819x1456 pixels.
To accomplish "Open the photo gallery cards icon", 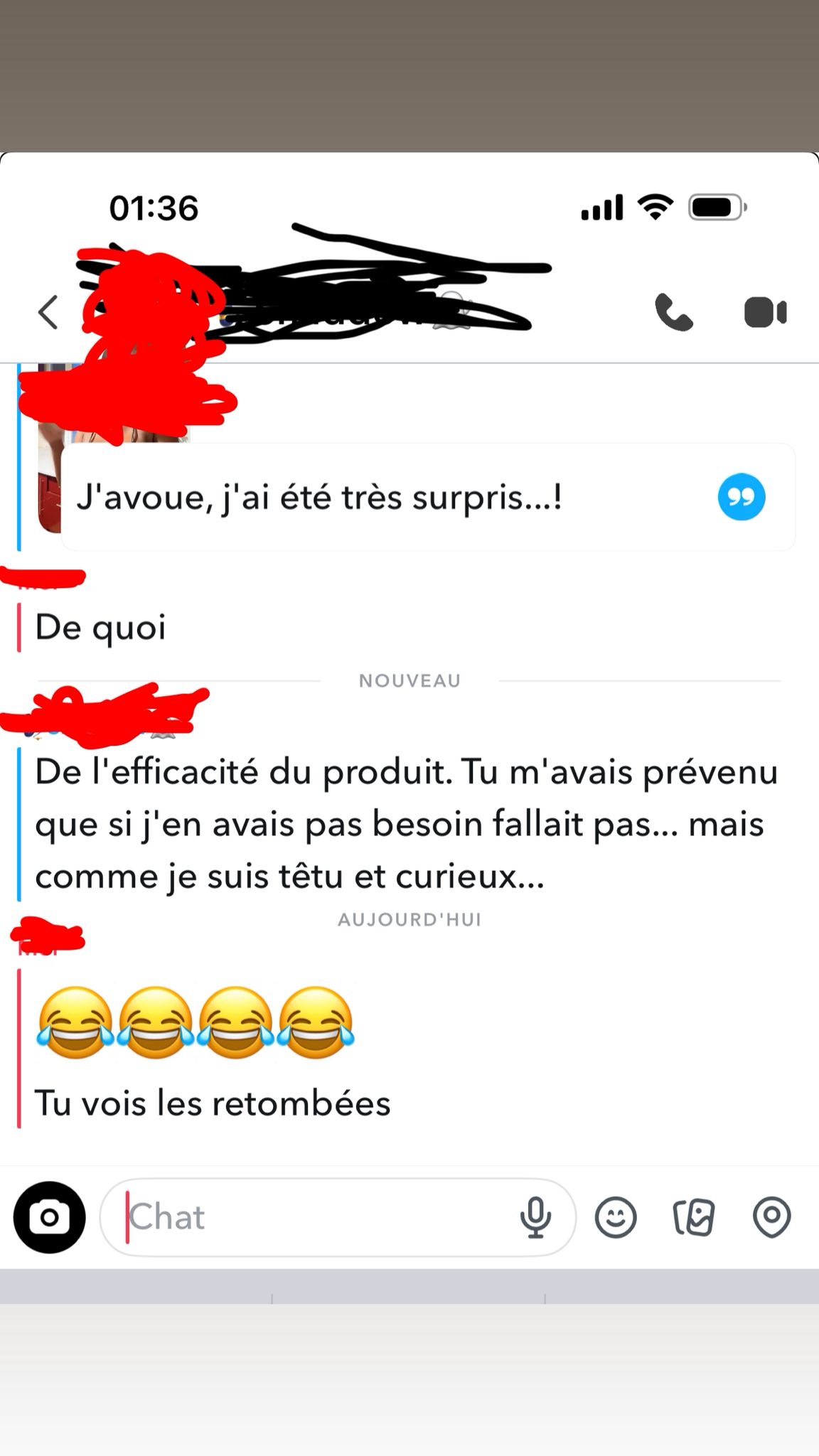I will pos(693,1217).
